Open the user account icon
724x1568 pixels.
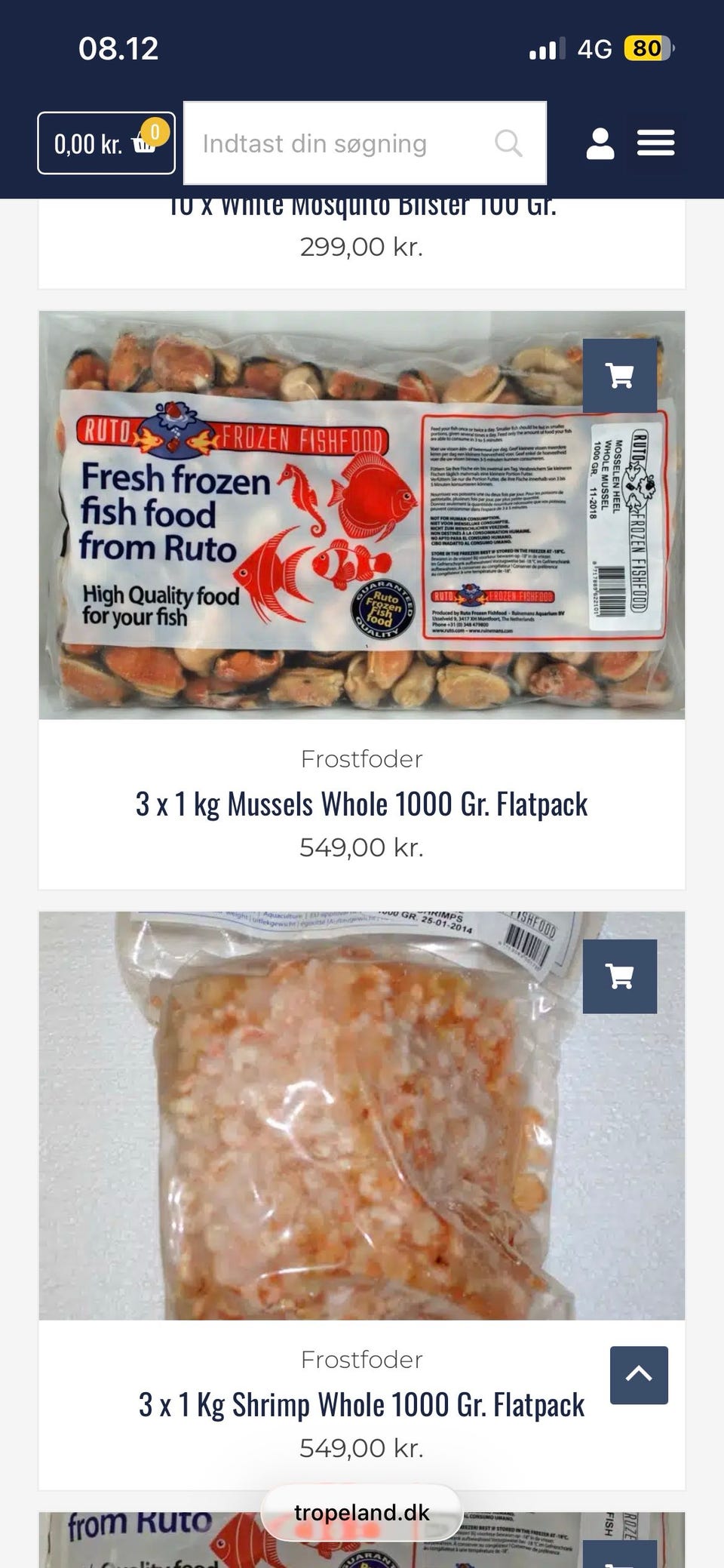pos(600,143)
